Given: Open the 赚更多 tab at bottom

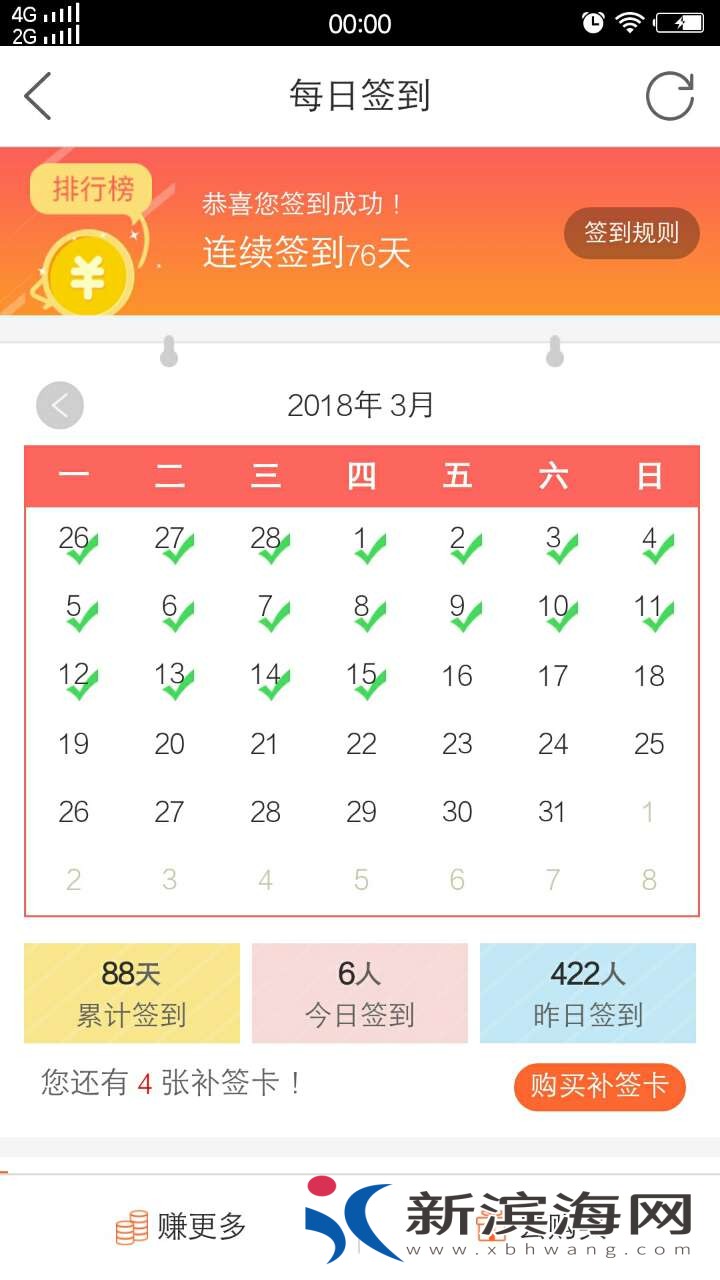Looking at the screenshot, I should click(x=182, y=1226).
